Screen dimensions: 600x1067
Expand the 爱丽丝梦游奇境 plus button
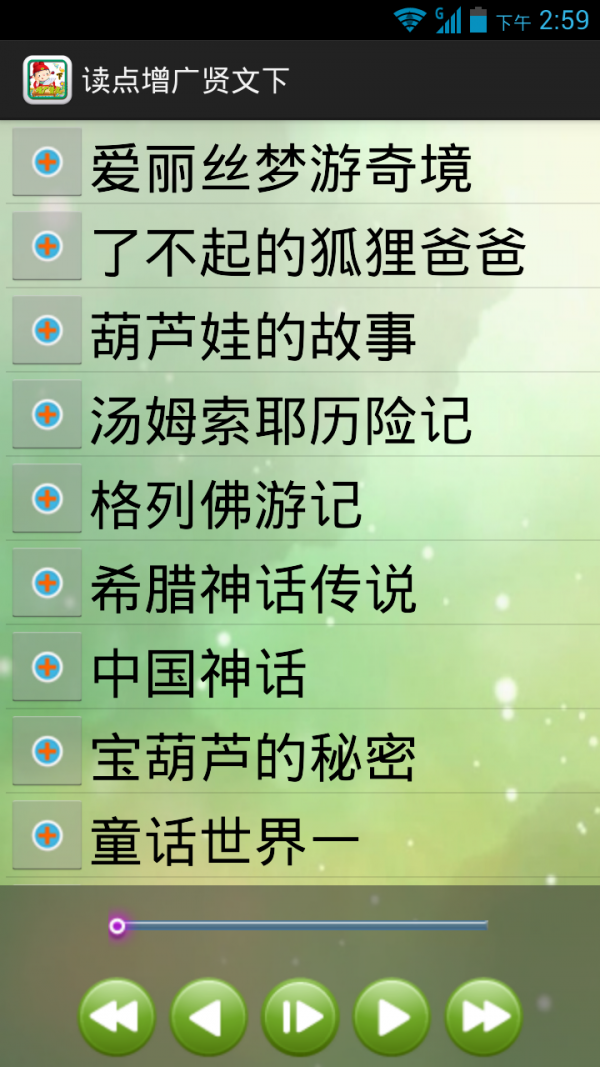pos(47,162)
